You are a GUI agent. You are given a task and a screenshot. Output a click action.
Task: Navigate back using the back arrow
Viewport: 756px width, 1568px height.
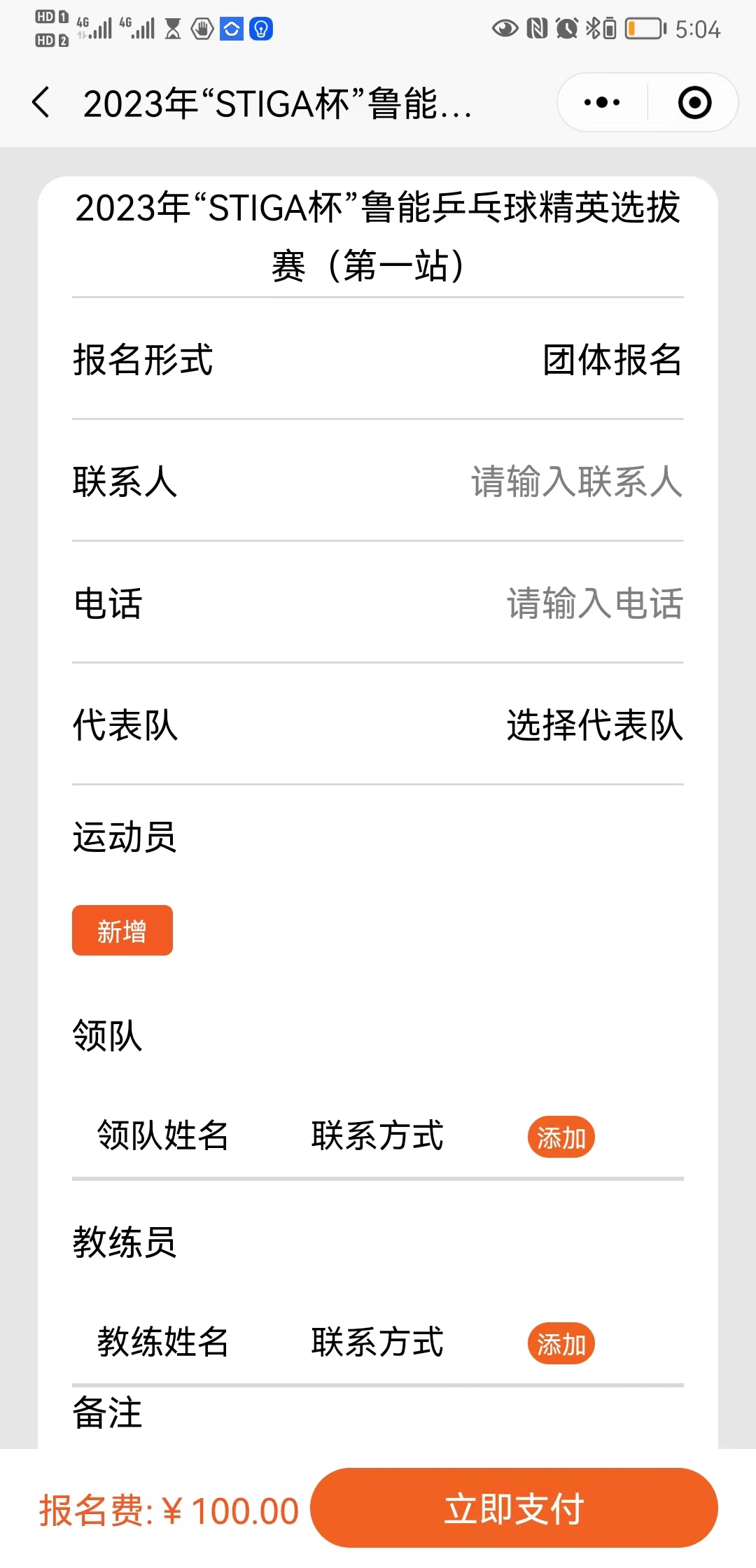[42, 102]
